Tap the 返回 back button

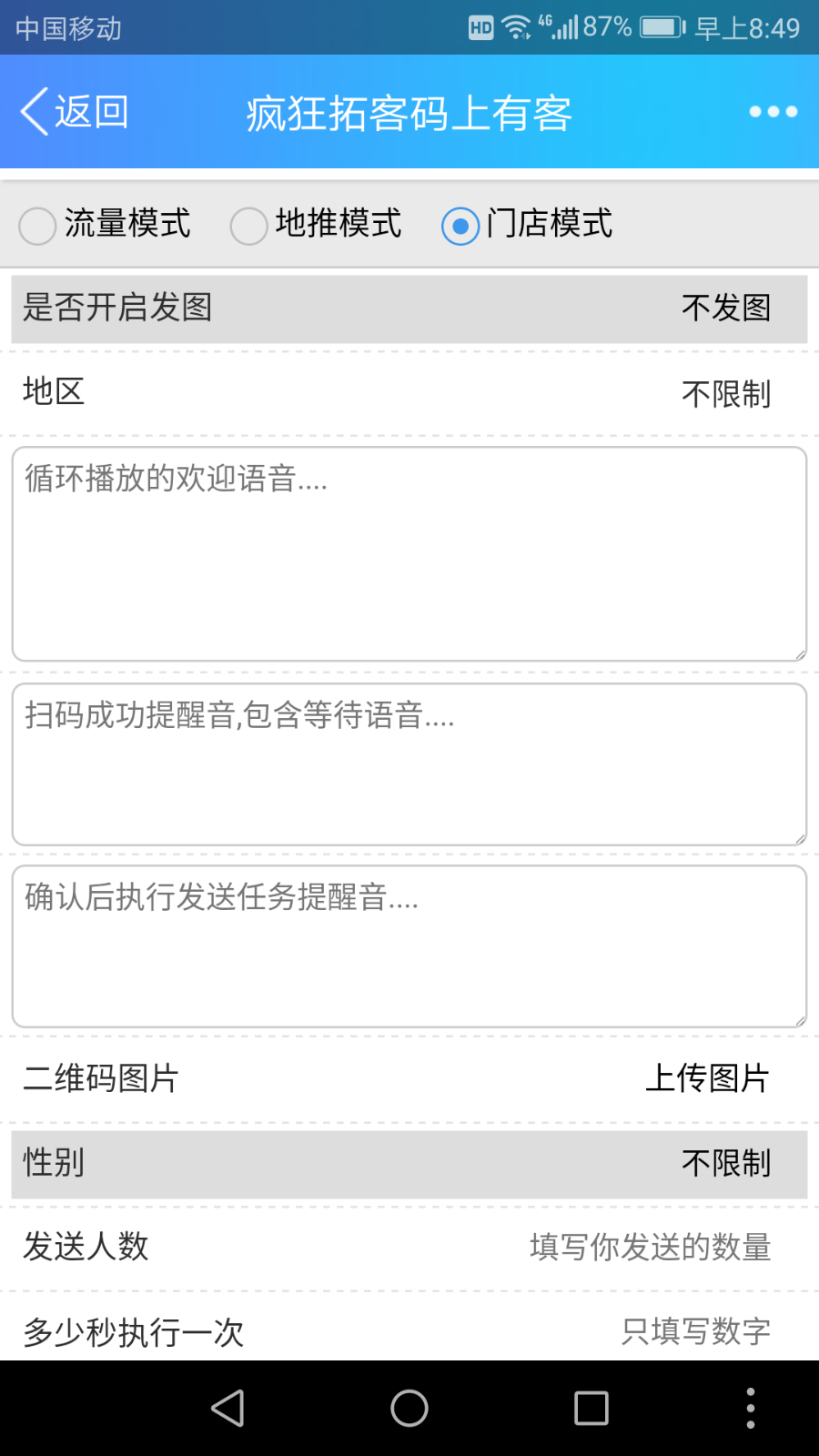pos(75,113)
